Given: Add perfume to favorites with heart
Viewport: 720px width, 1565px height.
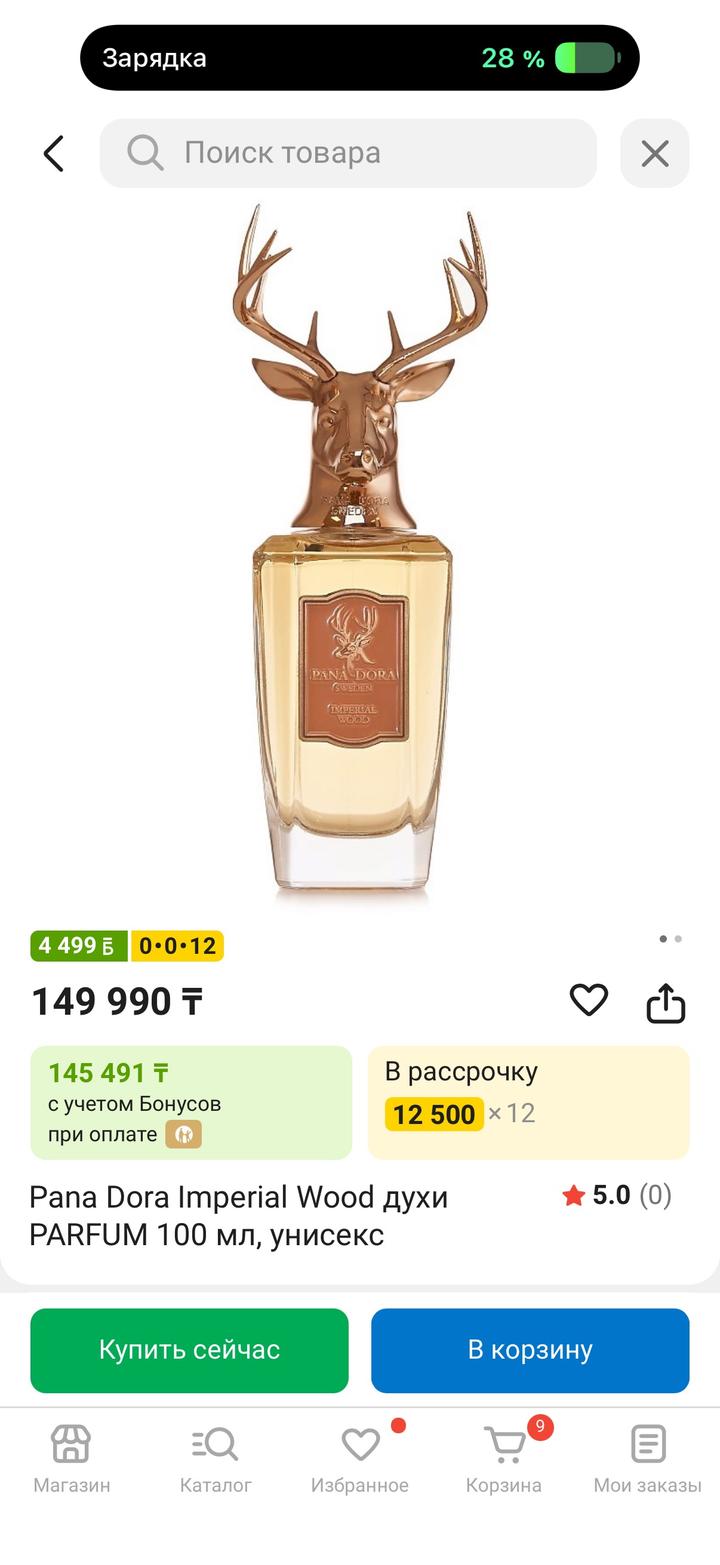Looking at the screenshot, I should 588,1000.
